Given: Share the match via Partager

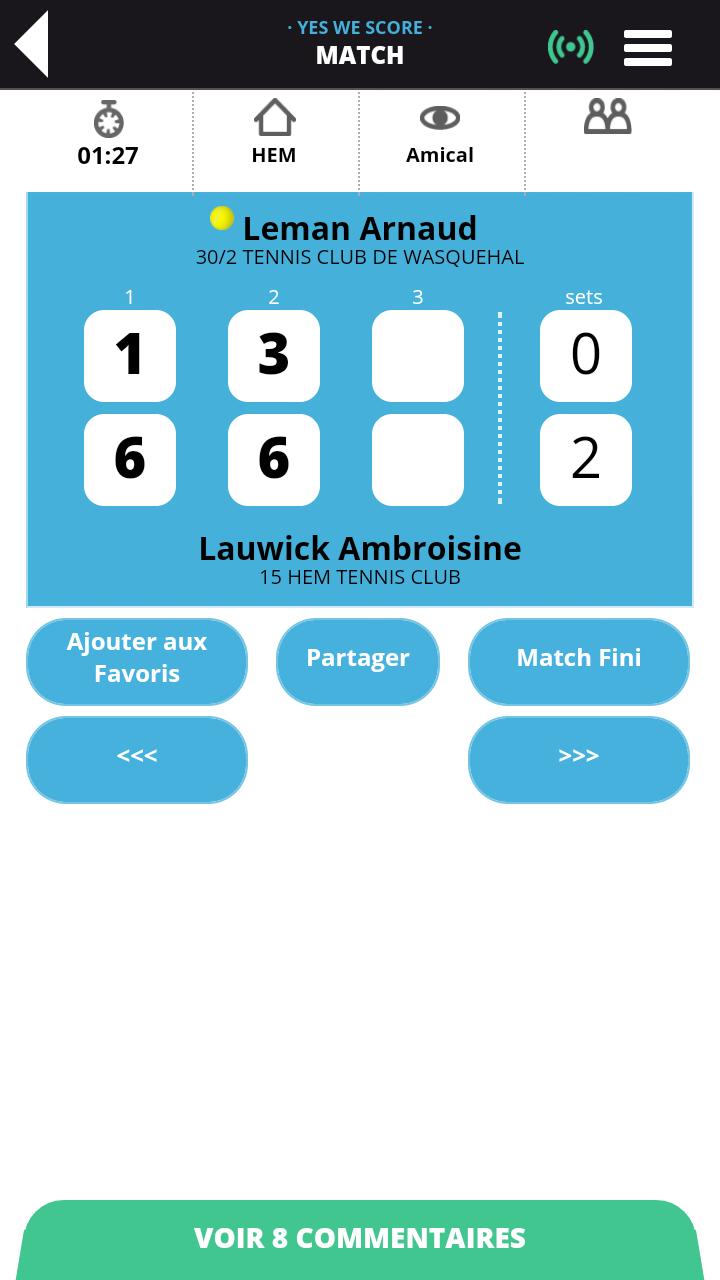Looking at the screenshot, I should pyautogui.click(x=357, y=658).
